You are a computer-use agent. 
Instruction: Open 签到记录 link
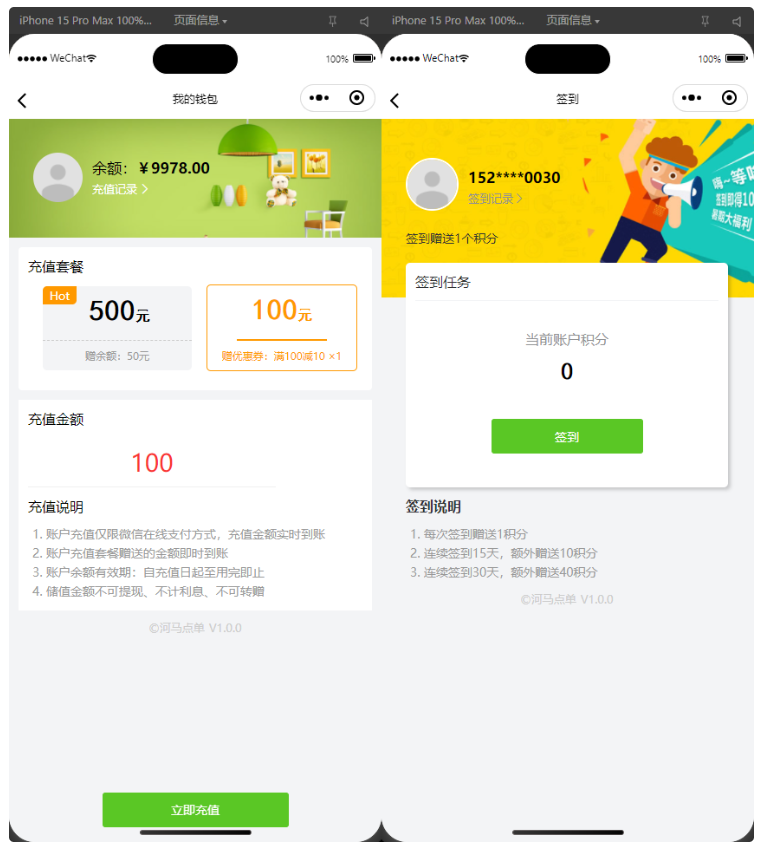[495, 199]
